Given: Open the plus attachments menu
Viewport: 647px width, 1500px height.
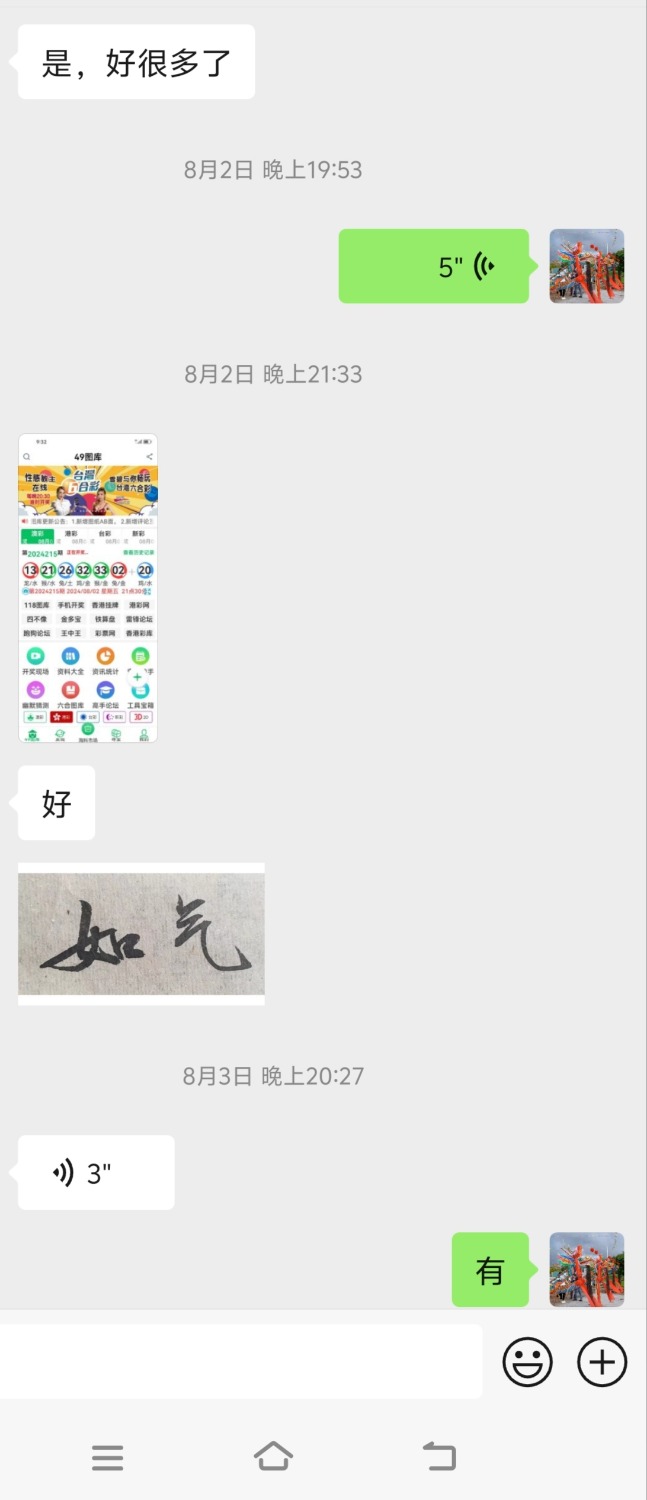Looking at the screenshot, I should coord(602,1362).
